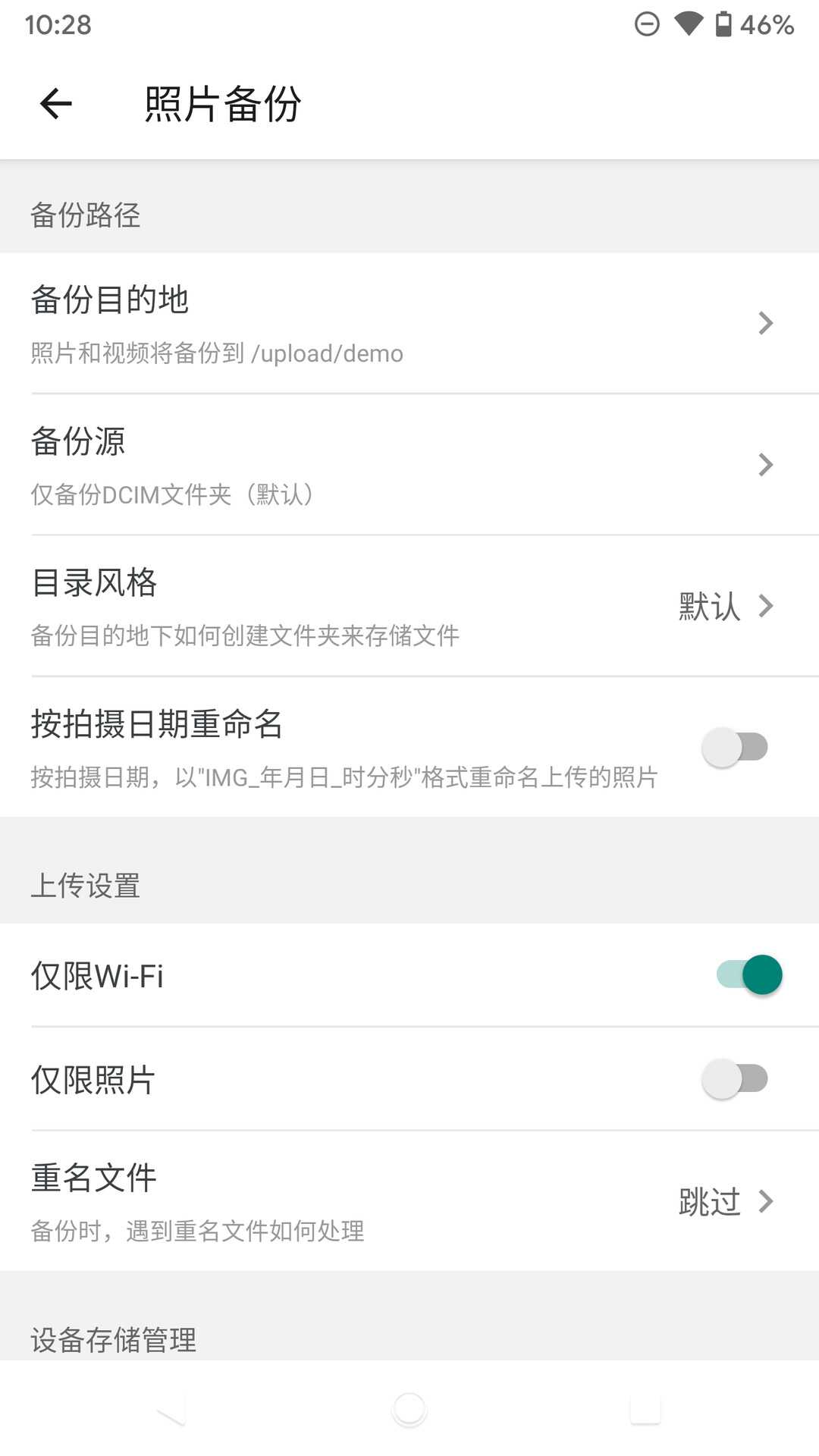
Task: Tap the do-not-disturb status icon
Action: 647,24
